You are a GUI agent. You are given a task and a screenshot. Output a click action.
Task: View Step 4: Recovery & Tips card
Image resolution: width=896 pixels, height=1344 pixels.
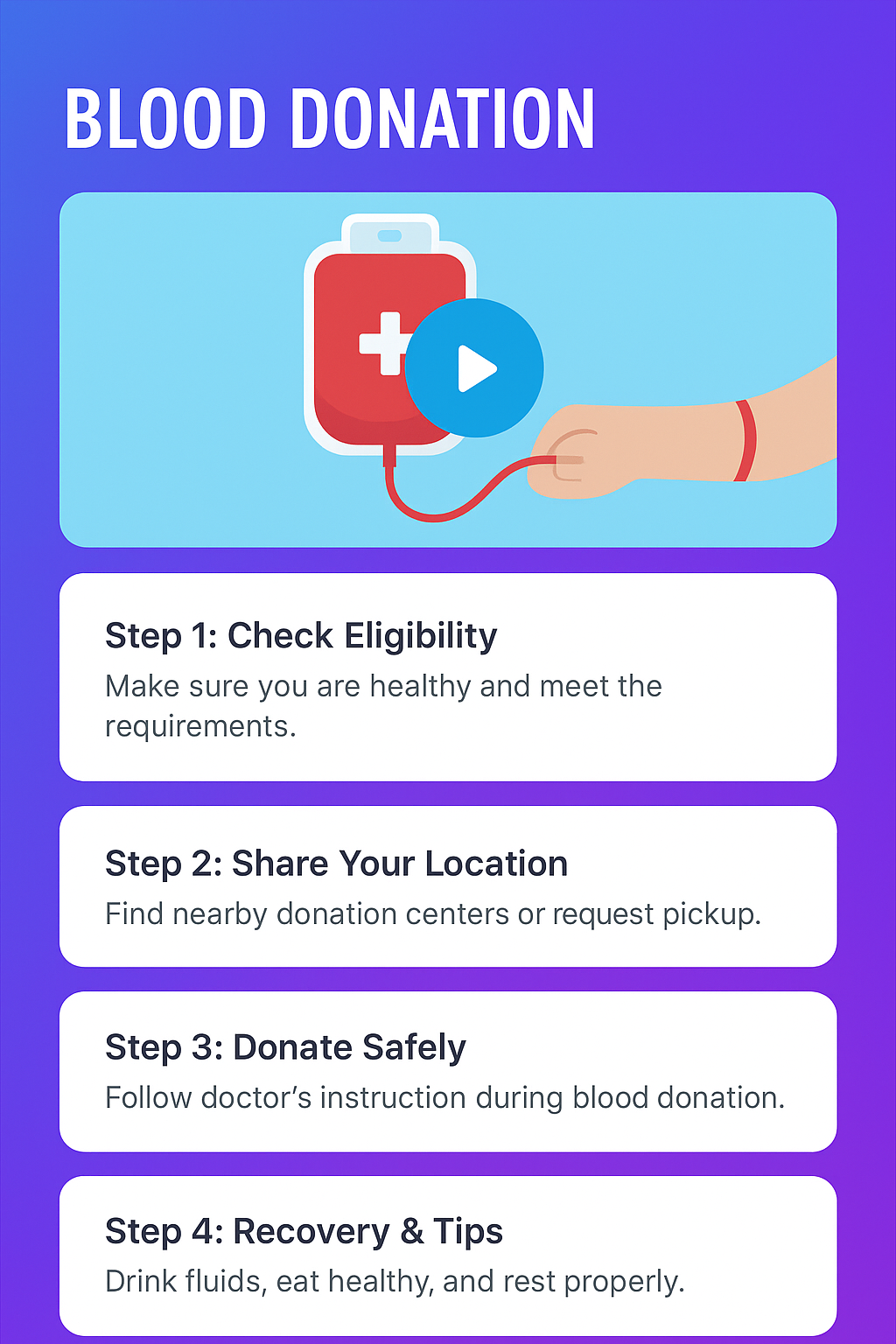(x=447, y=1255)
